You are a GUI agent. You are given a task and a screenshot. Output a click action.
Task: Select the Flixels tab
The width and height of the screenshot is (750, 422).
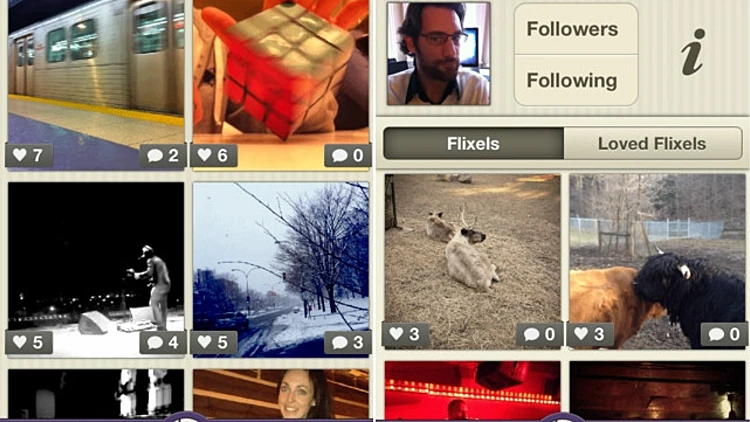(473, 143)
